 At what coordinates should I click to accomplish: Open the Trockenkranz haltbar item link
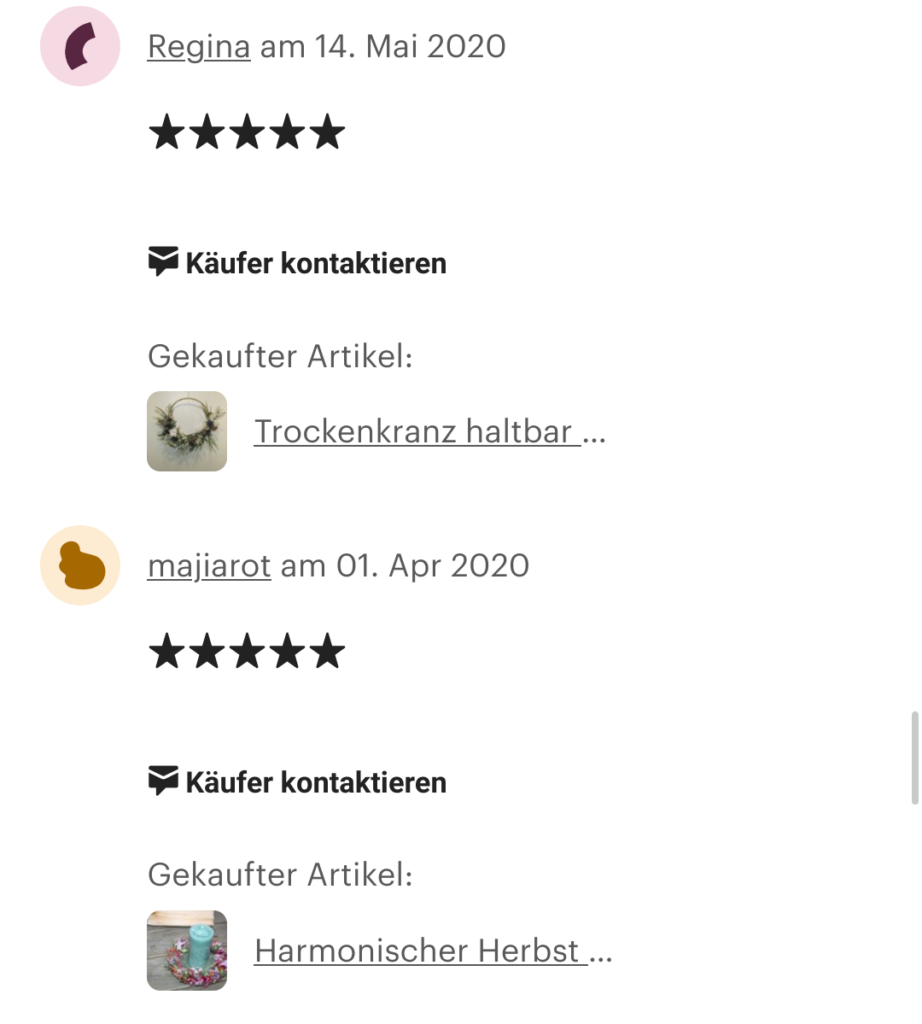point(417,432)
